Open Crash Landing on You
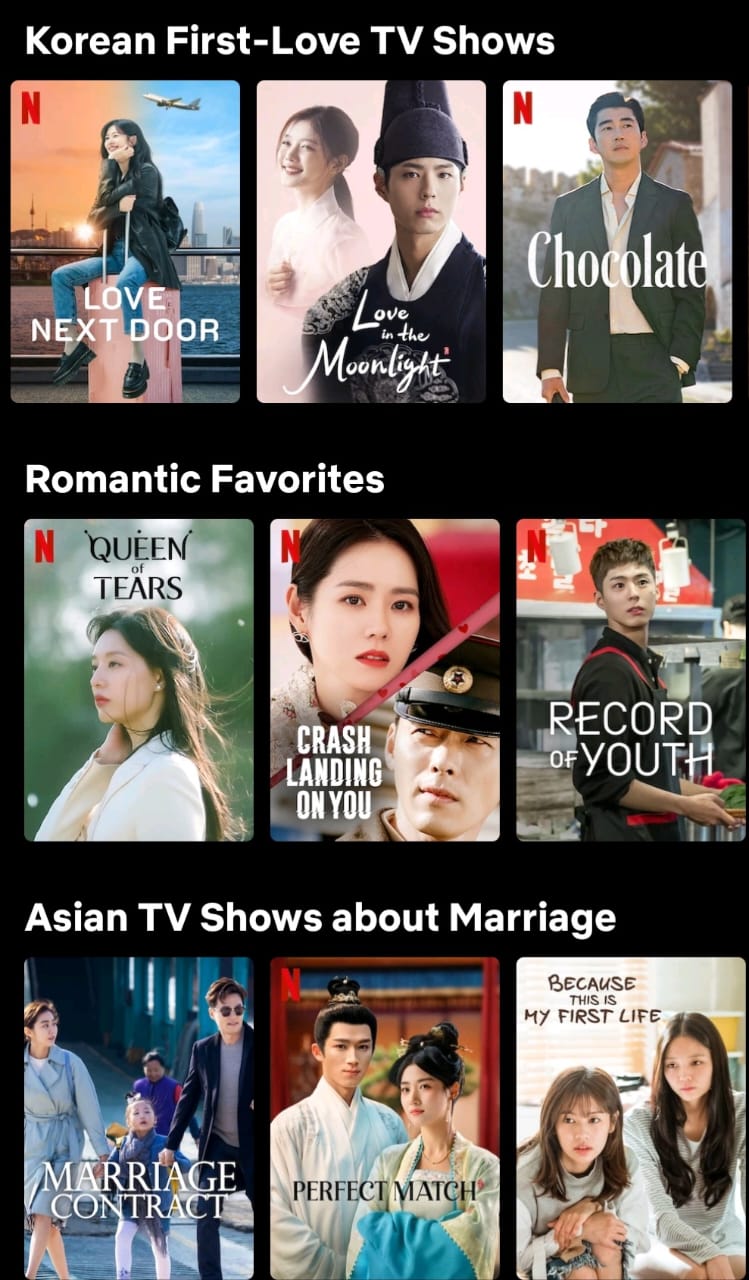The height and width of the screenshot is (1280, 749). (x=385, y=679)
